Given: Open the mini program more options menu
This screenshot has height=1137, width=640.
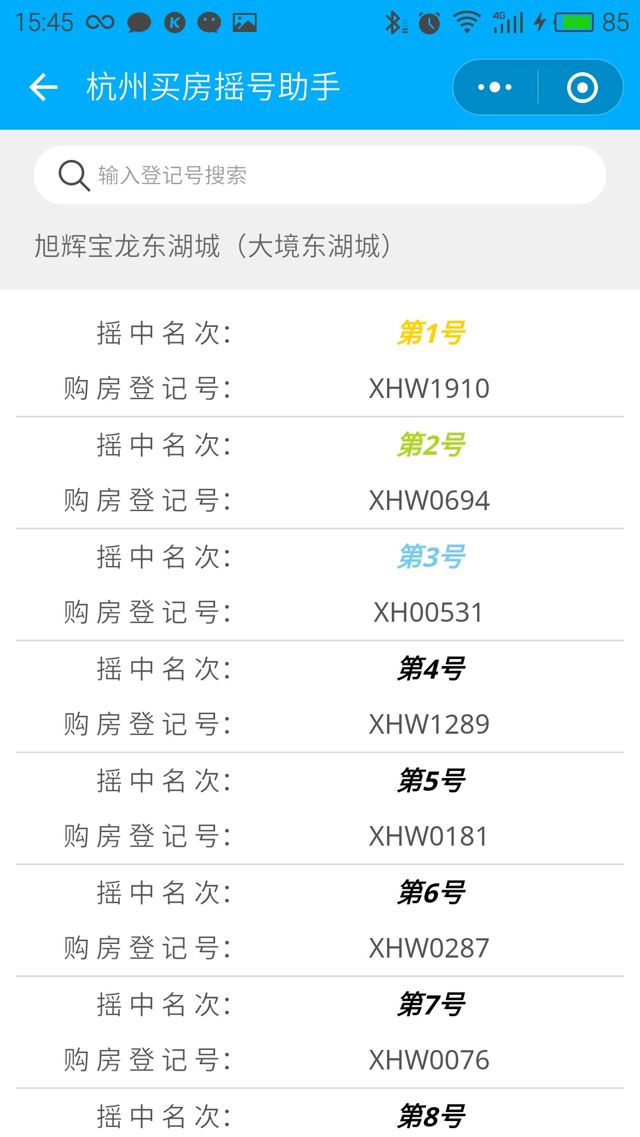Looking at the screenshot, I should [x=495, y=88].
